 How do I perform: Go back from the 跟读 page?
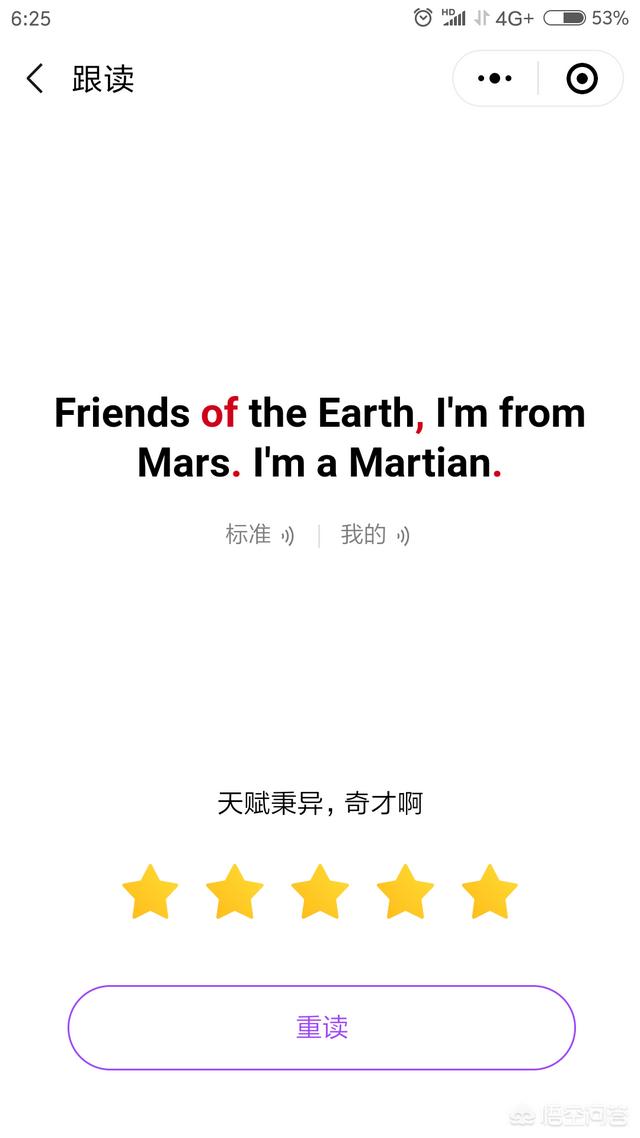[x=35, y=79]
